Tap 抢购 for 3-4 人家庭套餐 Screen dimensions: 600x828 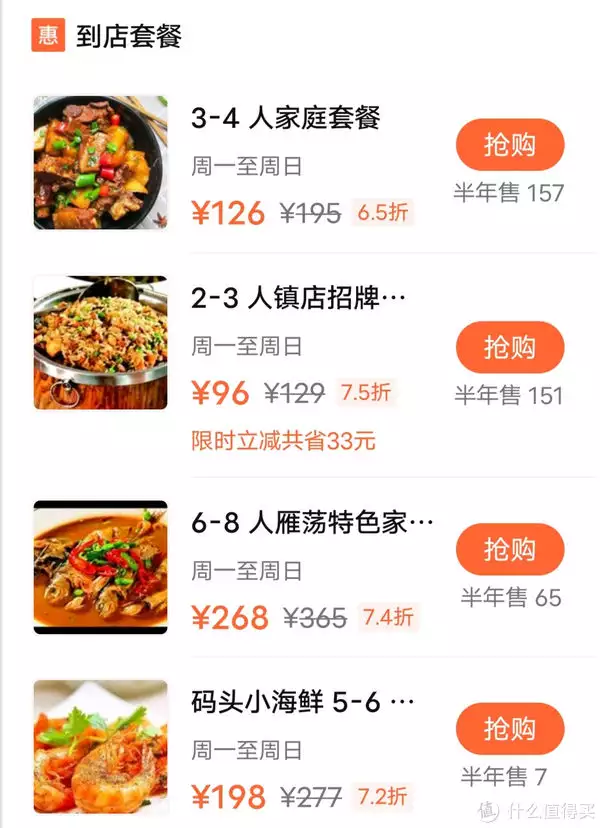pyautogui.click(x=510, y=146)
